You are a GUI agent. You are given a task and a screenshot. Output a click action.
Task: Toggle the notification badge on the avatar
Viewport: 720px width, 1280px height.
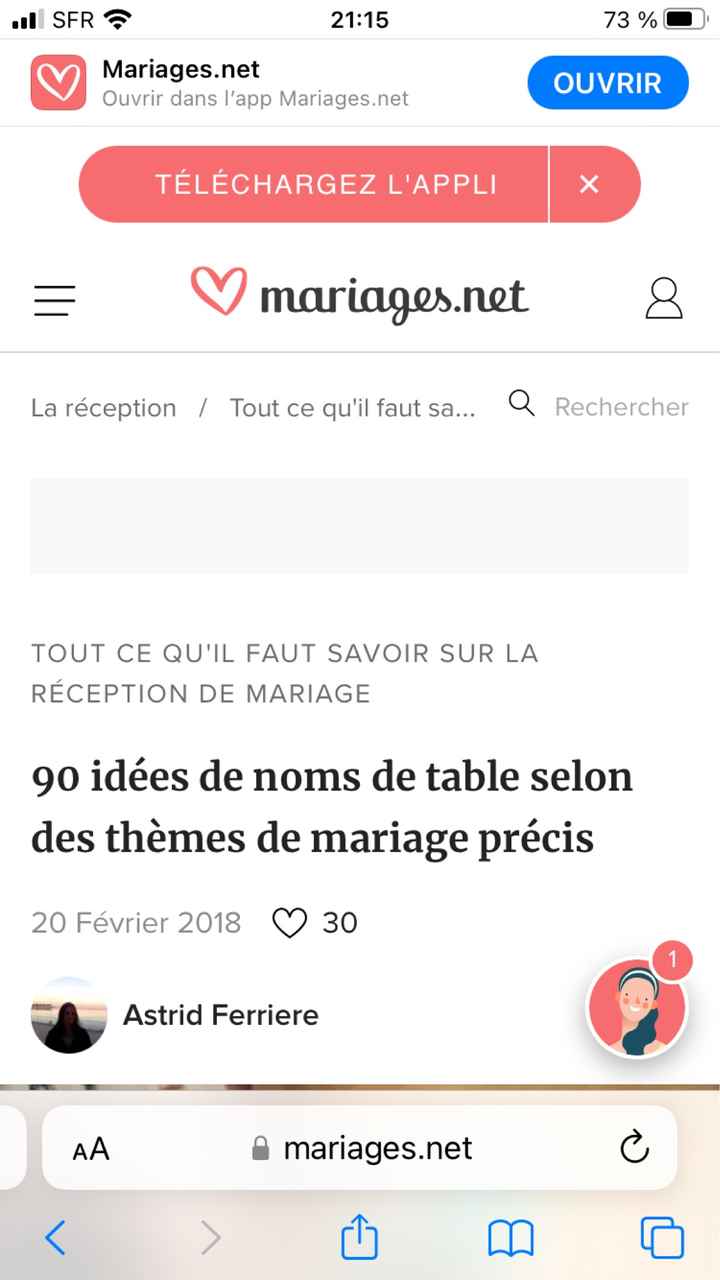tap(671, 959)
